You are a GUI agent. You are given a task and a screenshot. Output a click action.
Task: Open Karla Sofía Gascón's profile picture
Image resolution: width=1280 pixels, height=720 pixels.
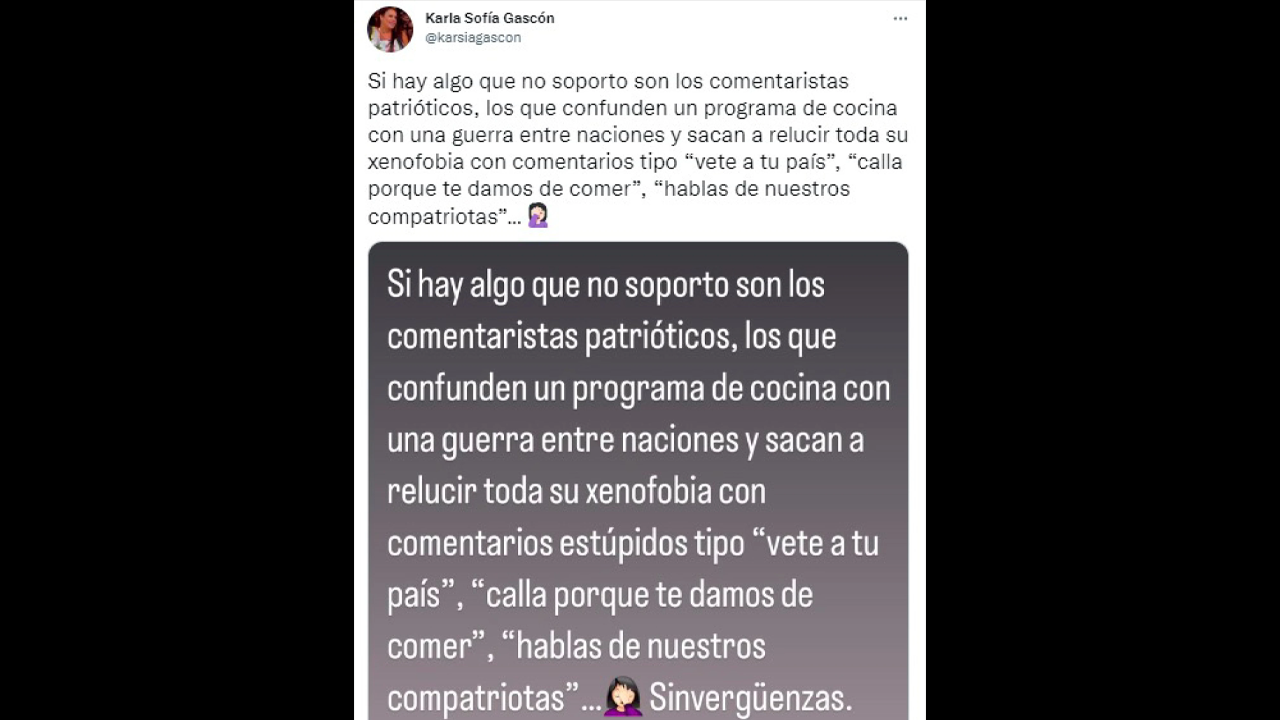[x=390, y=29]
